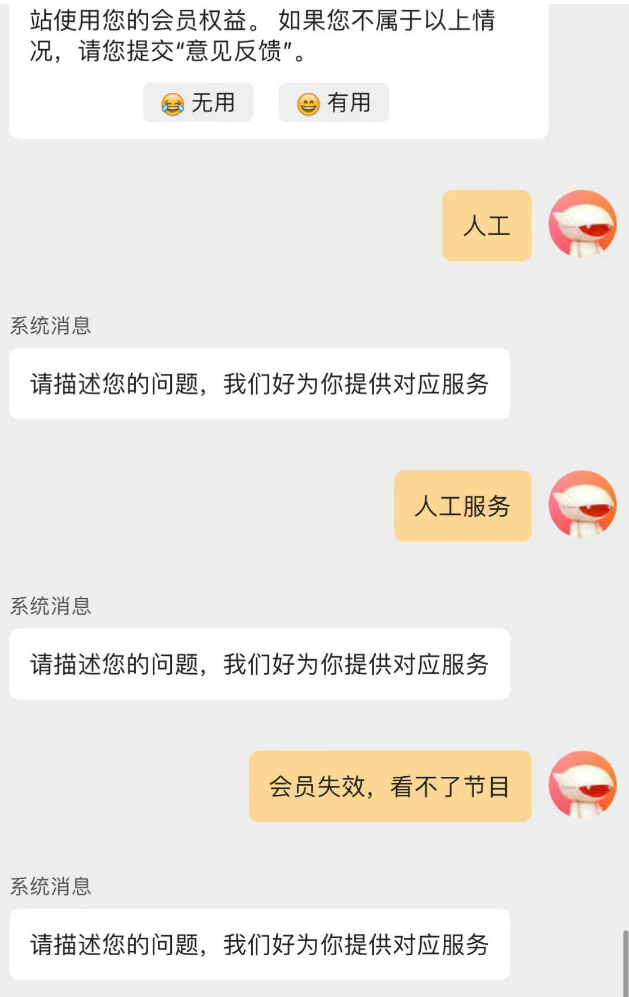Rate the reply as 有用
Screen dimensions: 629x997
tap(334, 103)
